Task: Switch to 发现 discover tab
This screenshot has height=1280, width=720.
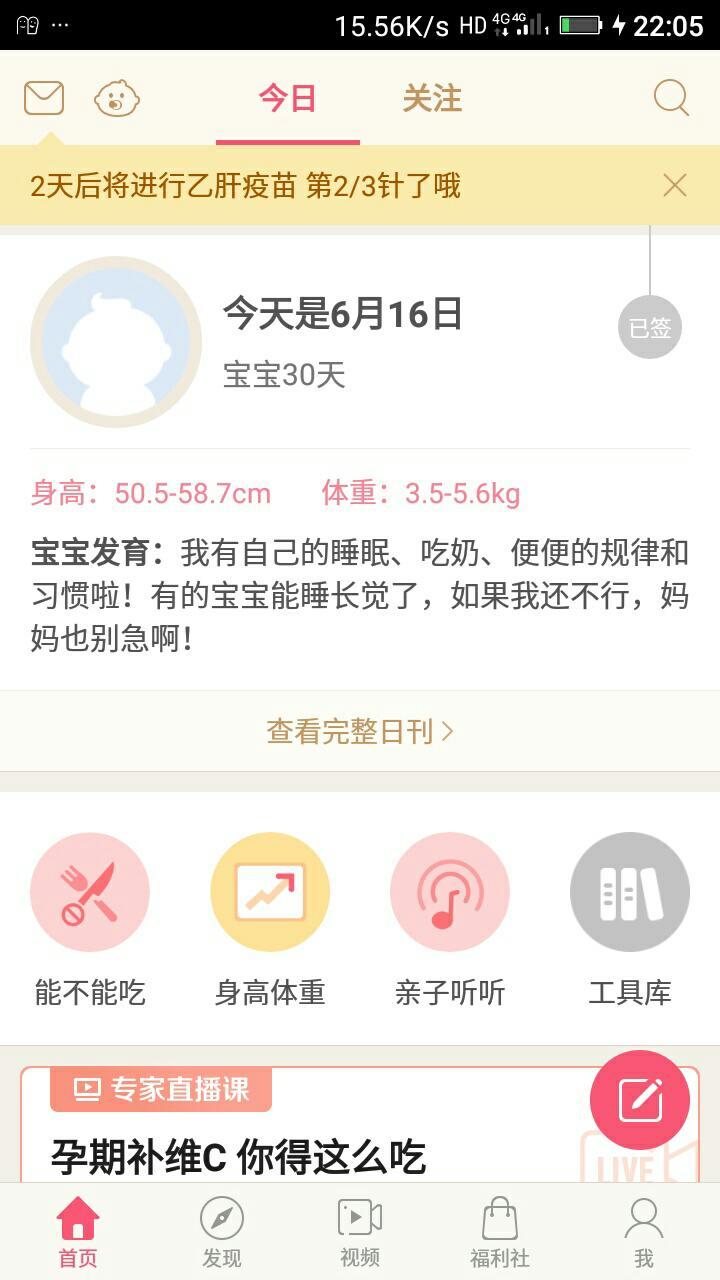Action: (222, 1232)
